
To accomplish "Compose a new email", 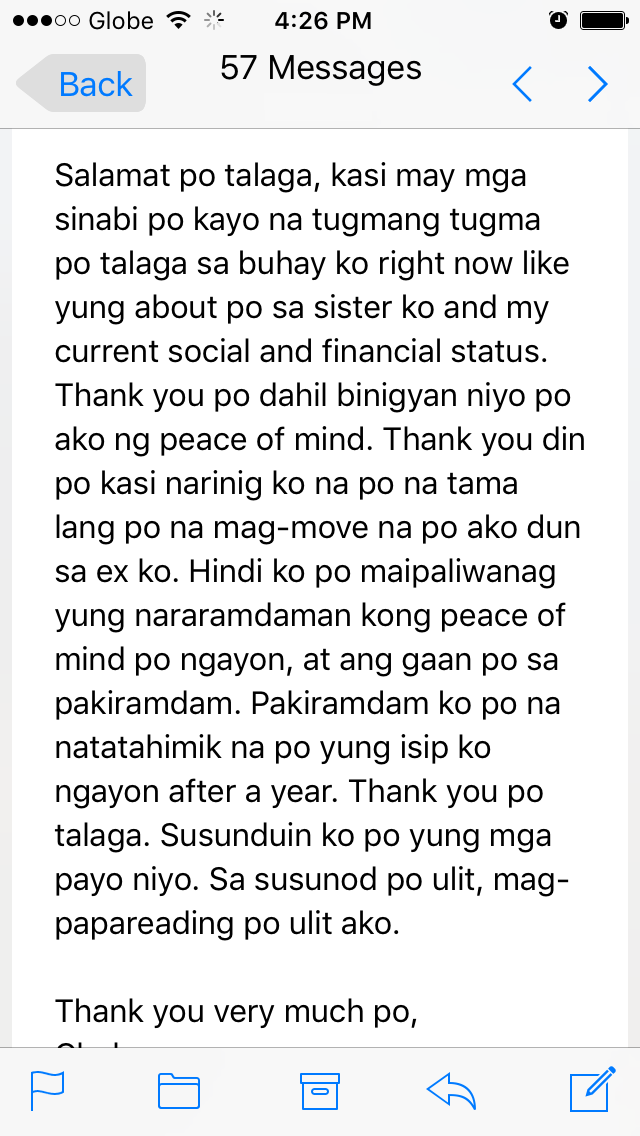I will [x=590, y=1090].
